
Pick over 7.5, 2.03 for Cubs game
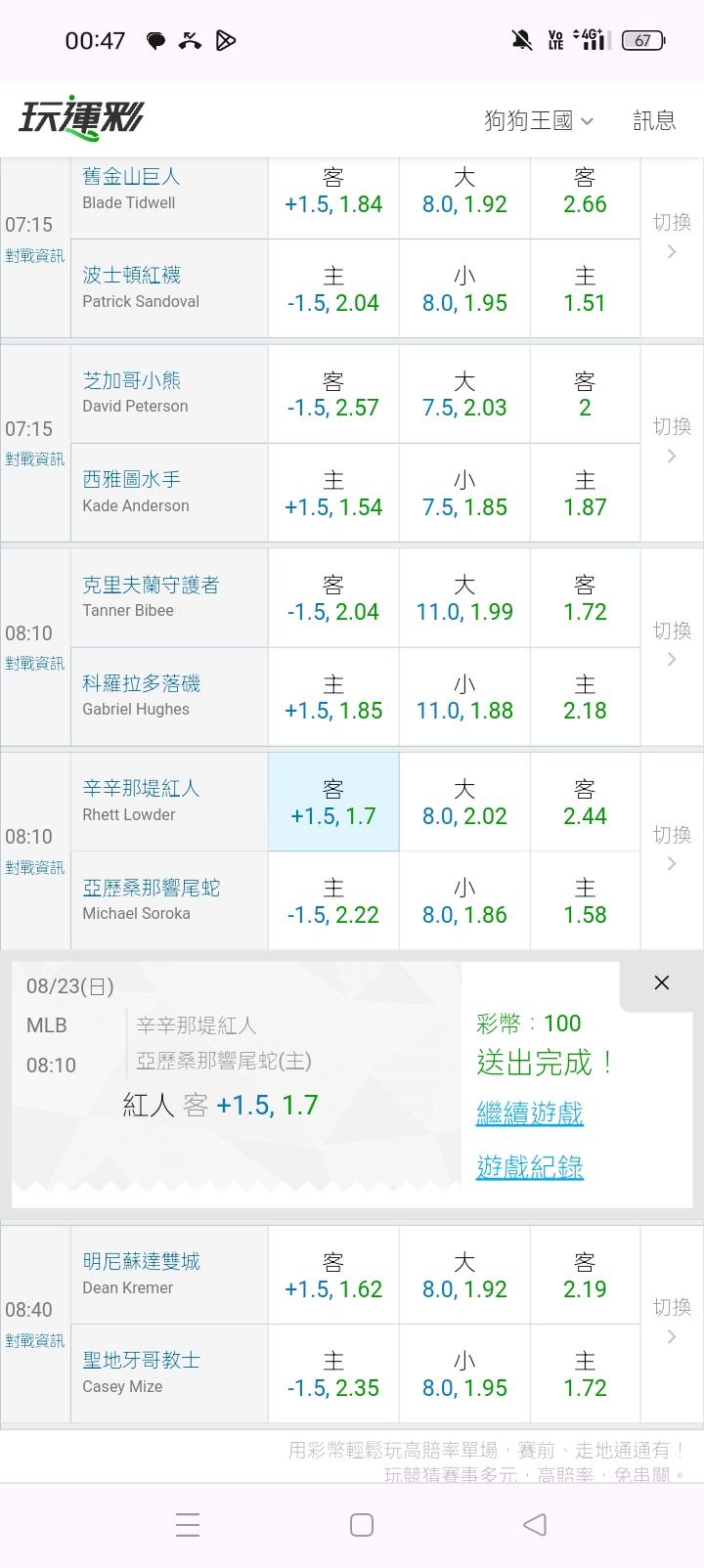tap(464, 394)
